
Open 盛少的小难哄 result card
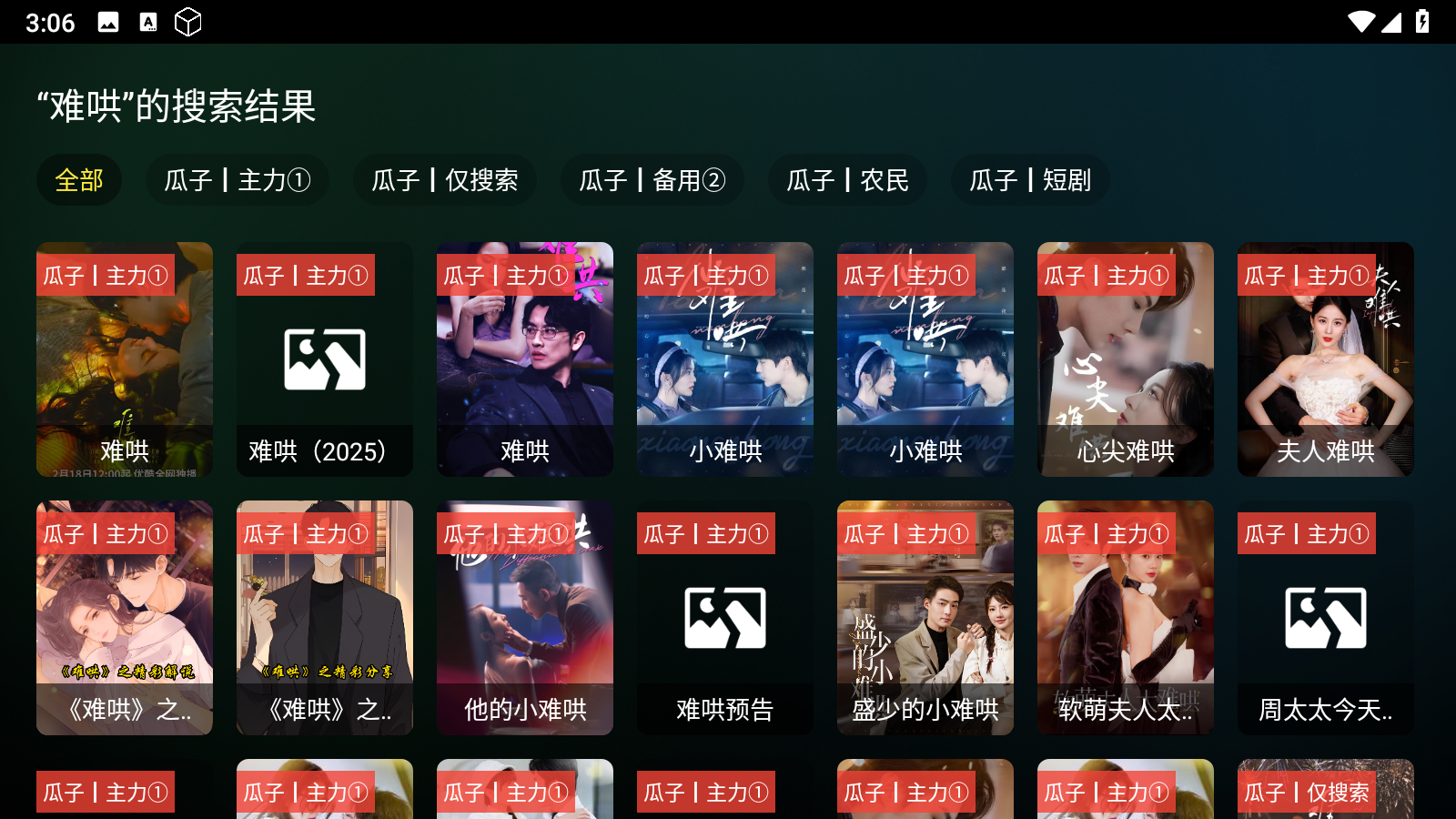point(925,618)
